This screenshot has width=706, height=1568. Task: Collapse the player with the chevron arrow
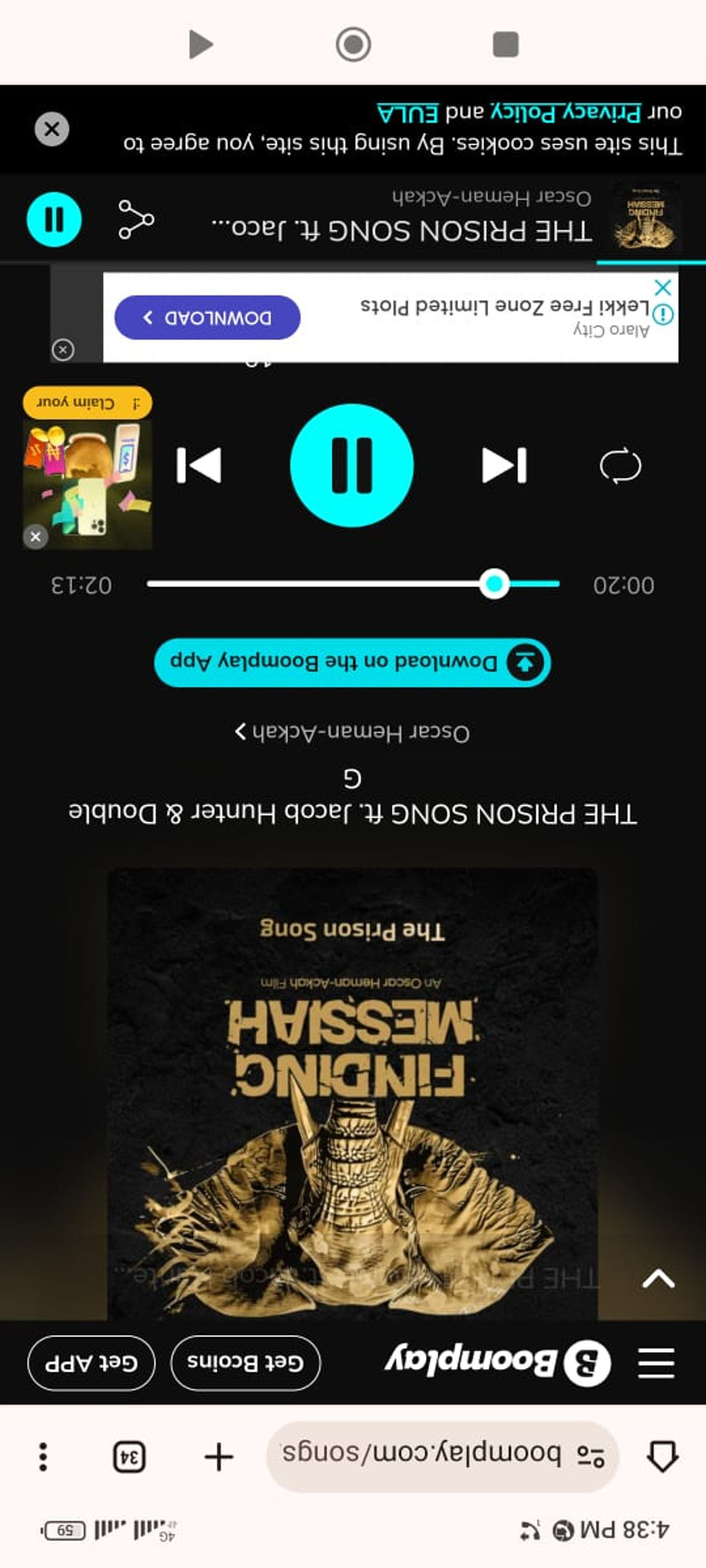658,1279
